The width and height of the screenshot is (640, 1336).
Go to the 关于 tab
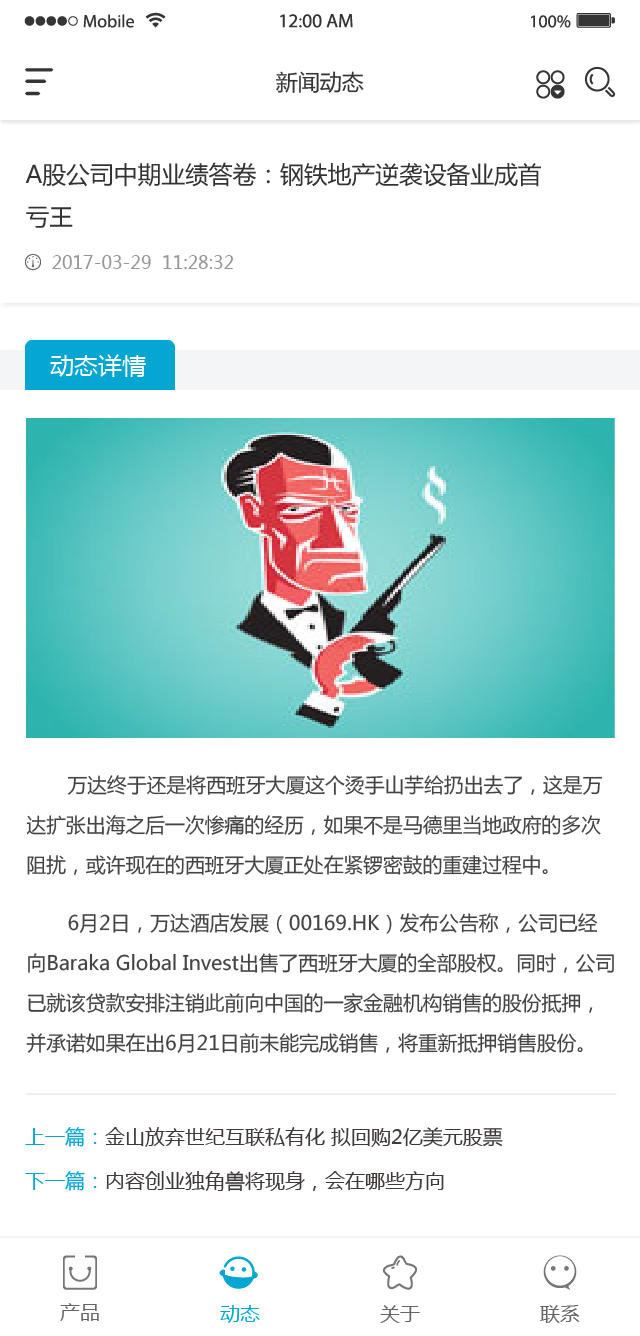click(399, 1289)
